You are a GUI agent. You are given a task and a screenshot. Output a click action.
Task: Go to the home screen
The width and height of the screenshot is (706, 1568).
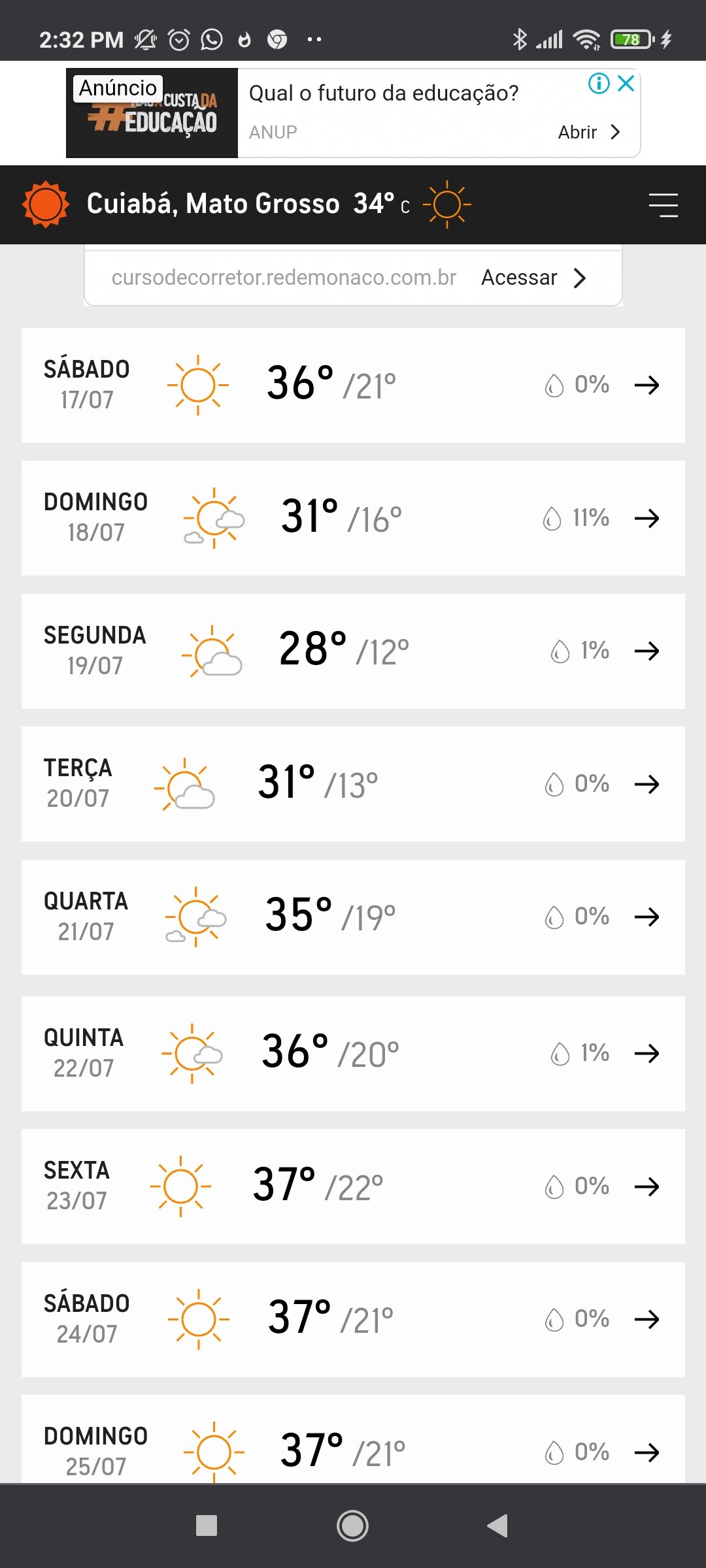point(352,1526)
